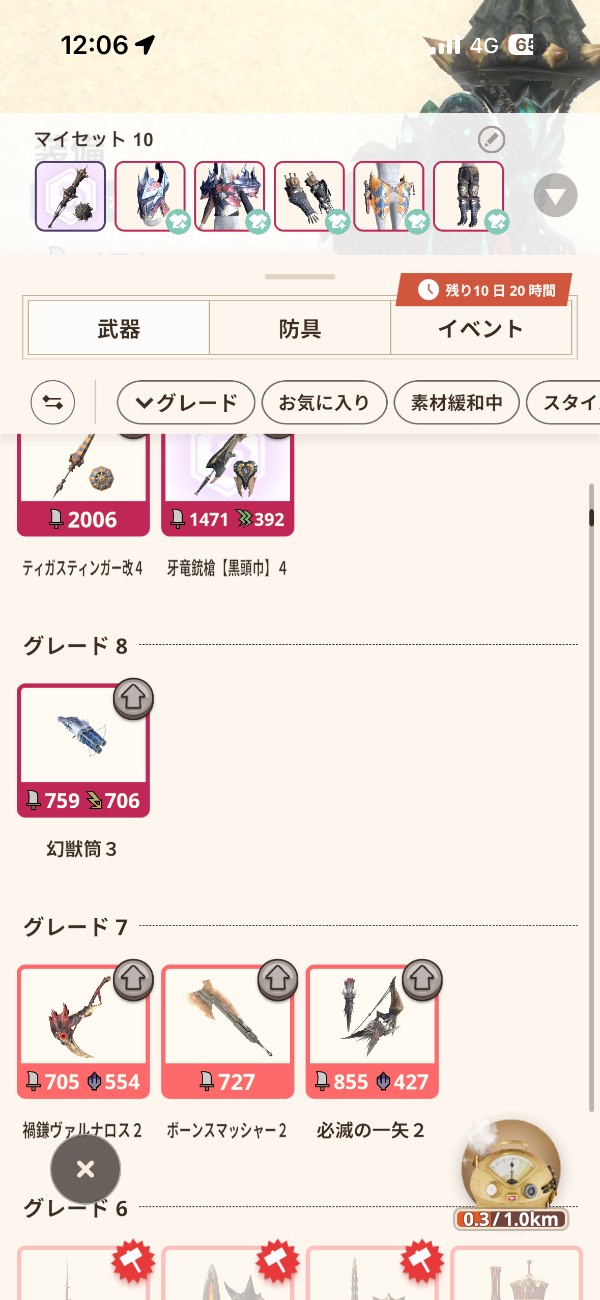Switch to the 防具 tab

[x=299, y=328]
